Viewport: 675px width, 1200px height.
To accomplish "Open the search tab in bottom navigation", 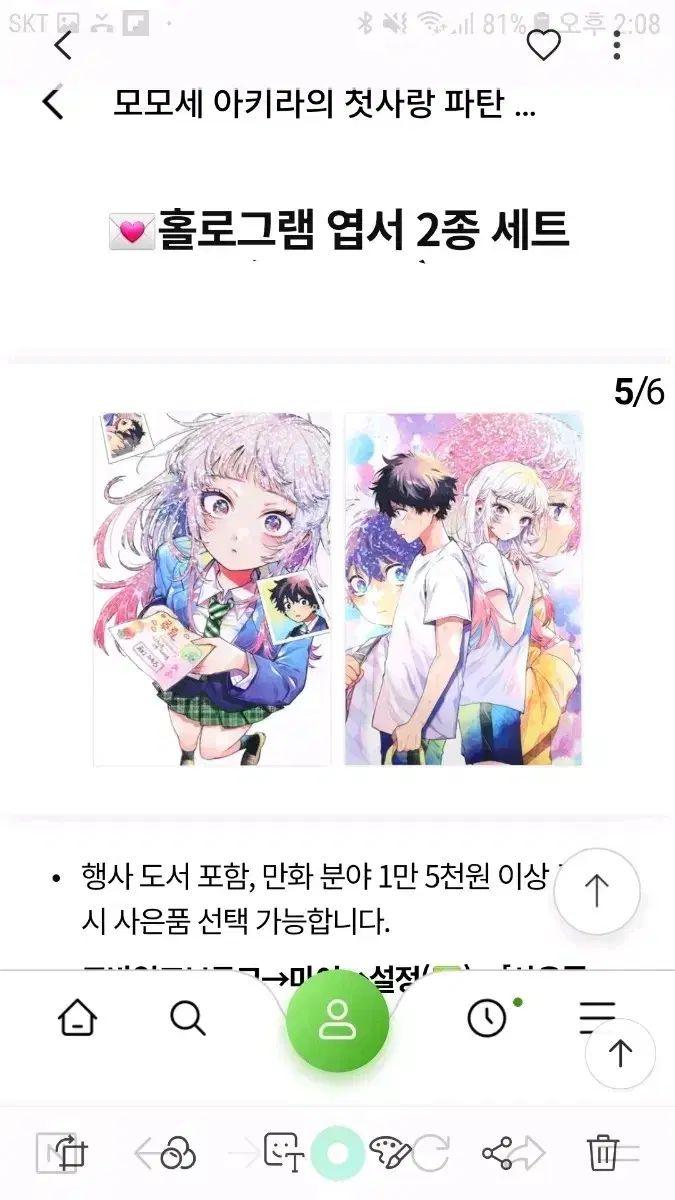I will (x=187, y=1018).
